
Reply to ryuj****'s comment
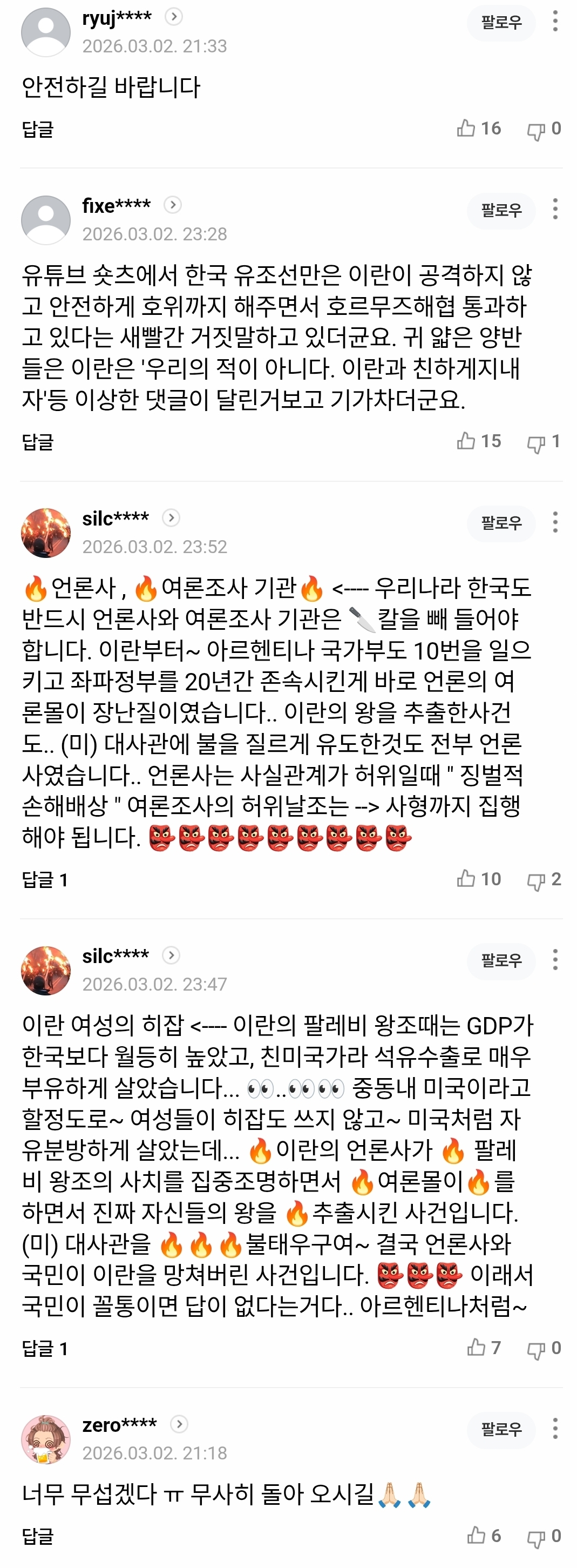point(38,129)
